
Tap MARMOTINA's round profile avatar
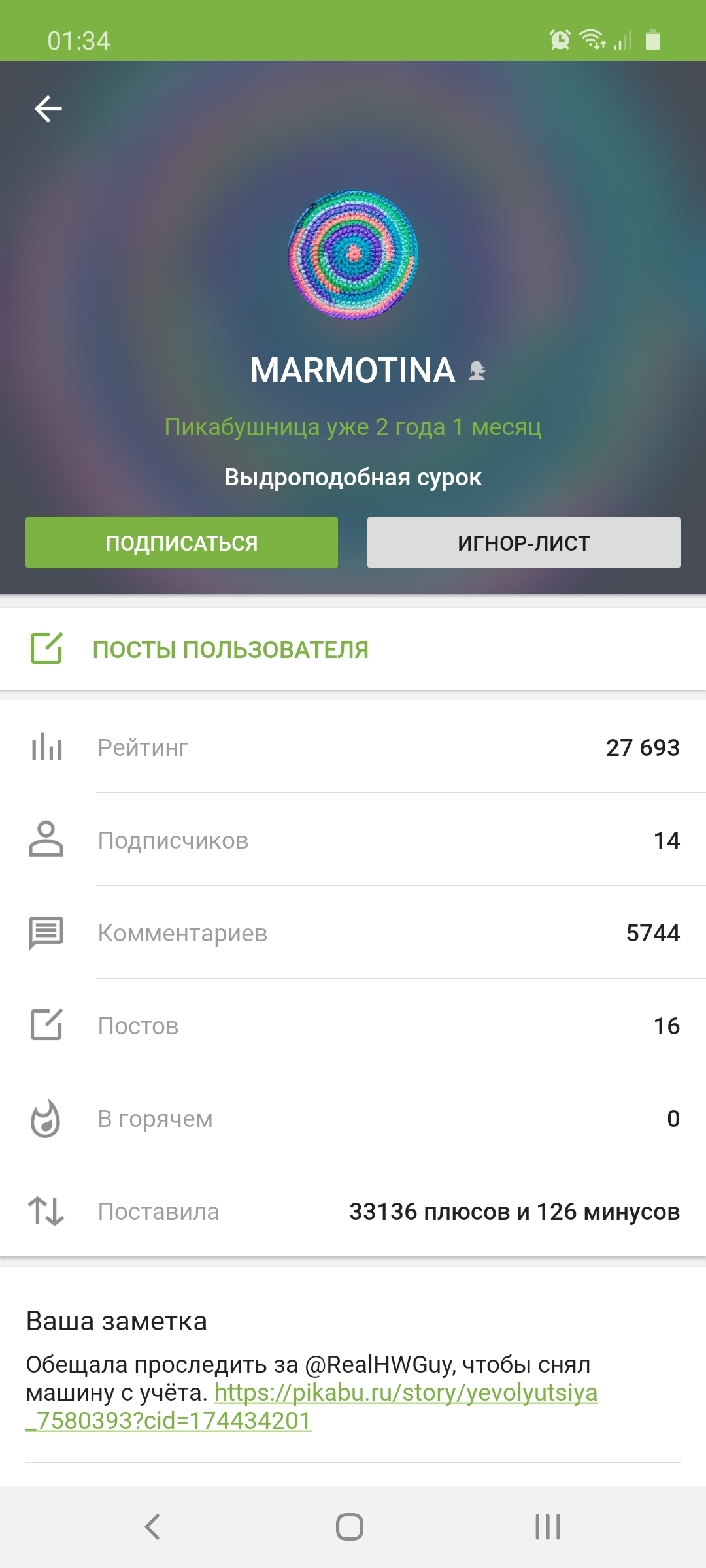(x=353, y=255)
